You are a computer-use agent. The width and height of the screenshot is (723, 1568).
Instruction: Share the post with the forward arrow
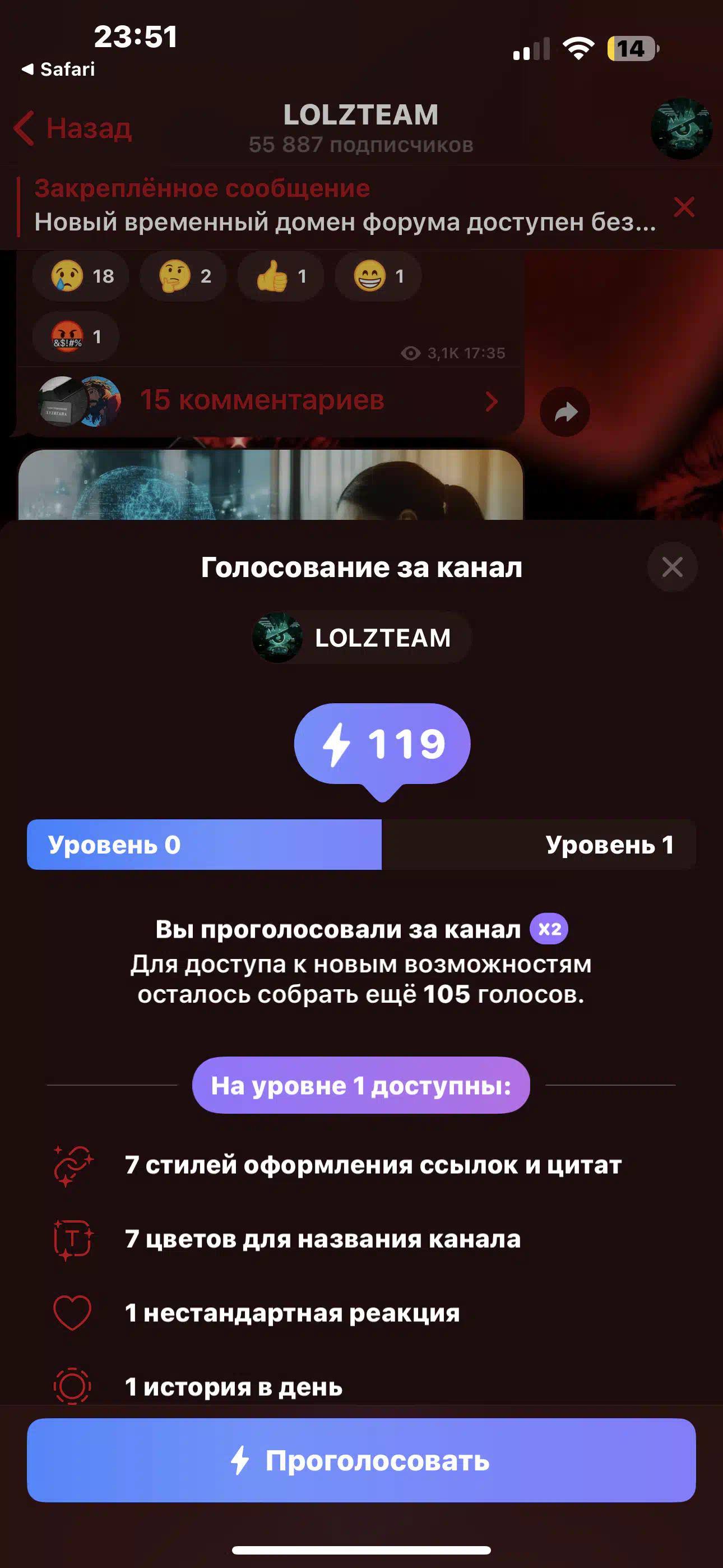tap(565, 412)
